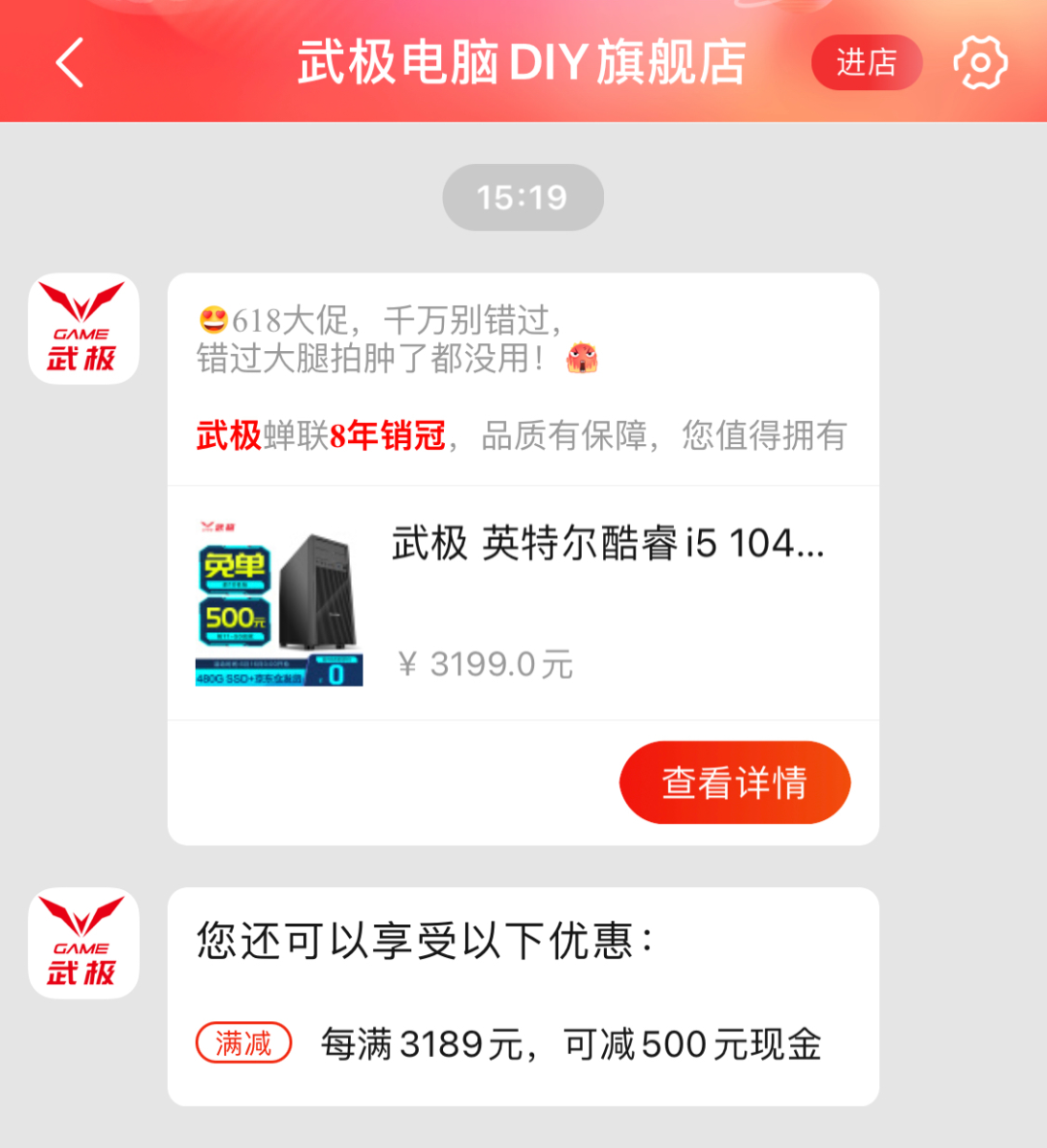The height and width of the screenshot is (1148, 1047).
Task: Tap 查看详情 to view product details
Action: [x=734, y=782]
